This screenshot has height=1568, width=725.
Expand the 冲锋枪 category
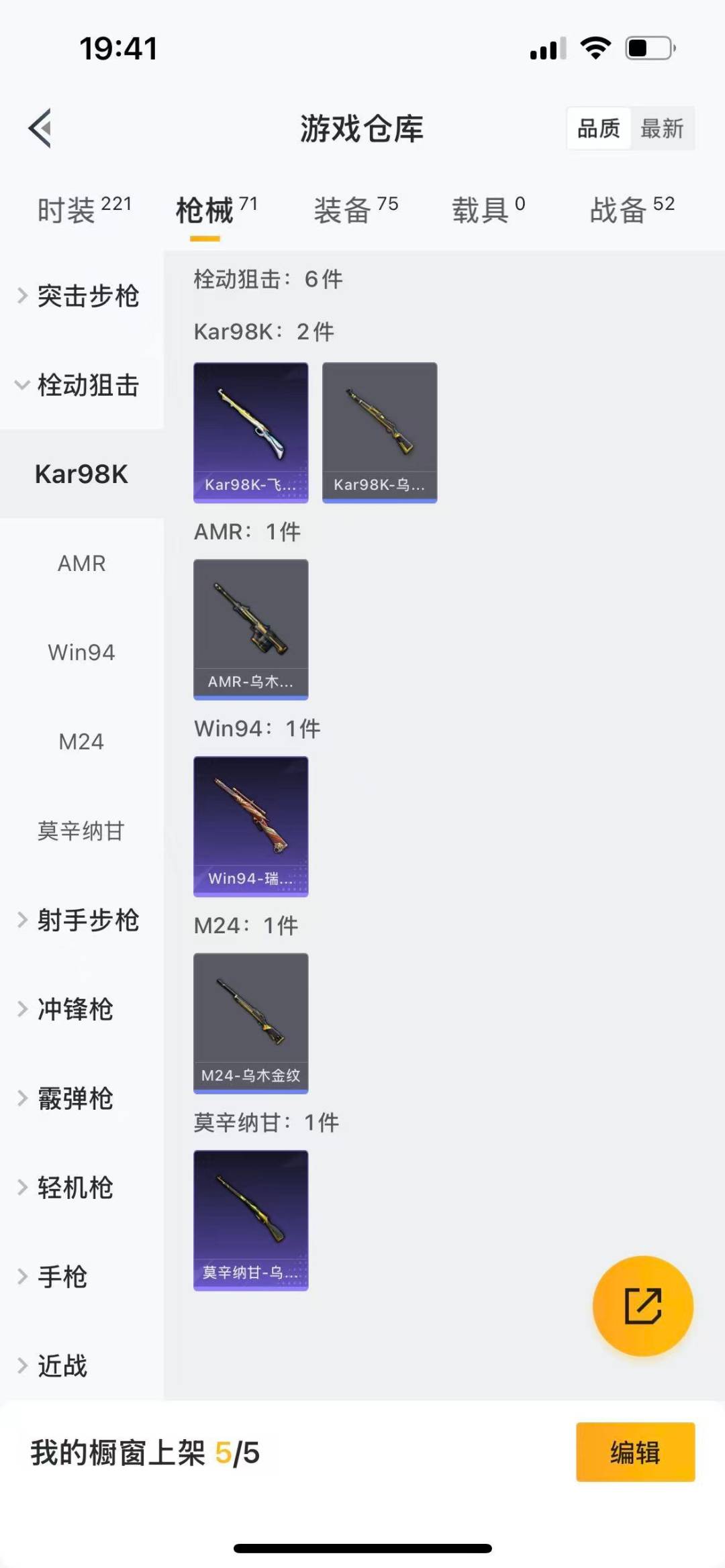pos(74,1009)
